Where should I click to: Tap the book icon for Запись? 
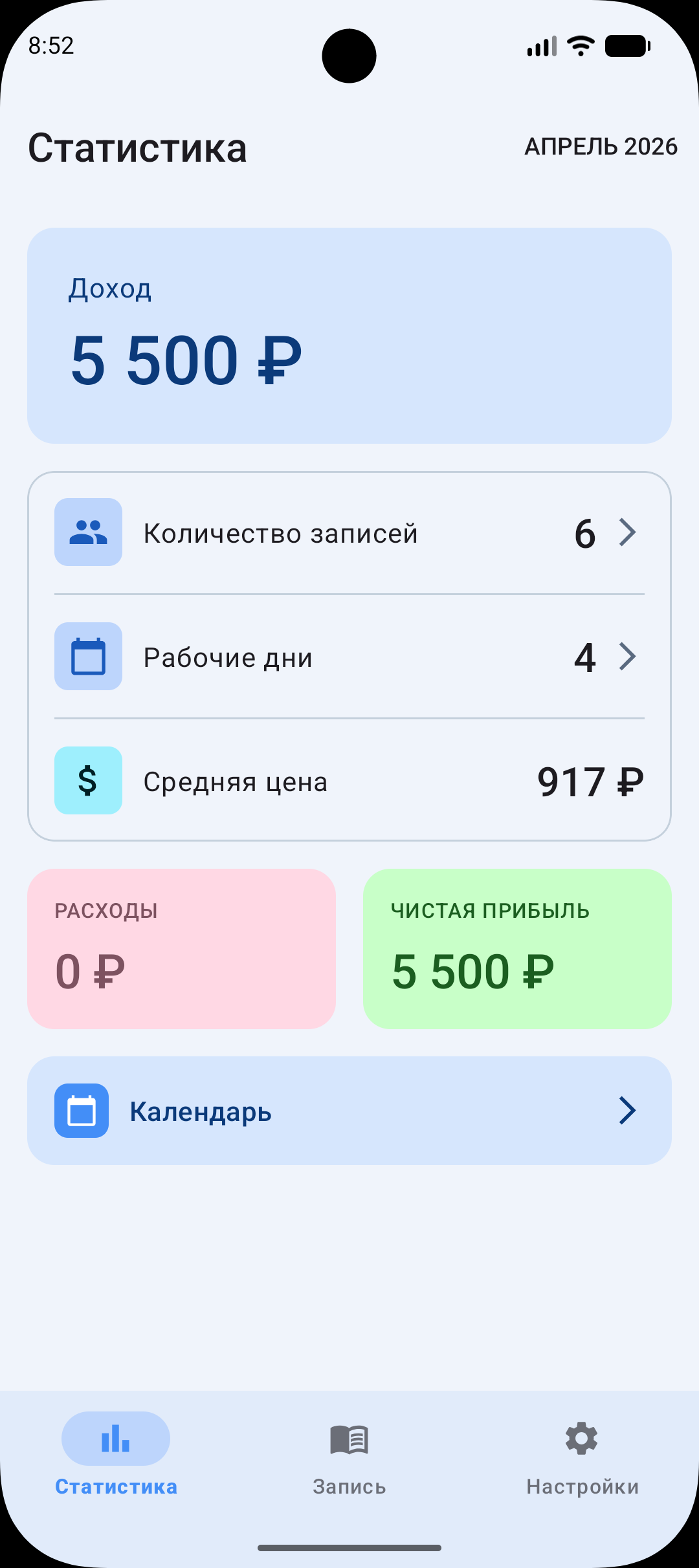(x=349, y=1439)
